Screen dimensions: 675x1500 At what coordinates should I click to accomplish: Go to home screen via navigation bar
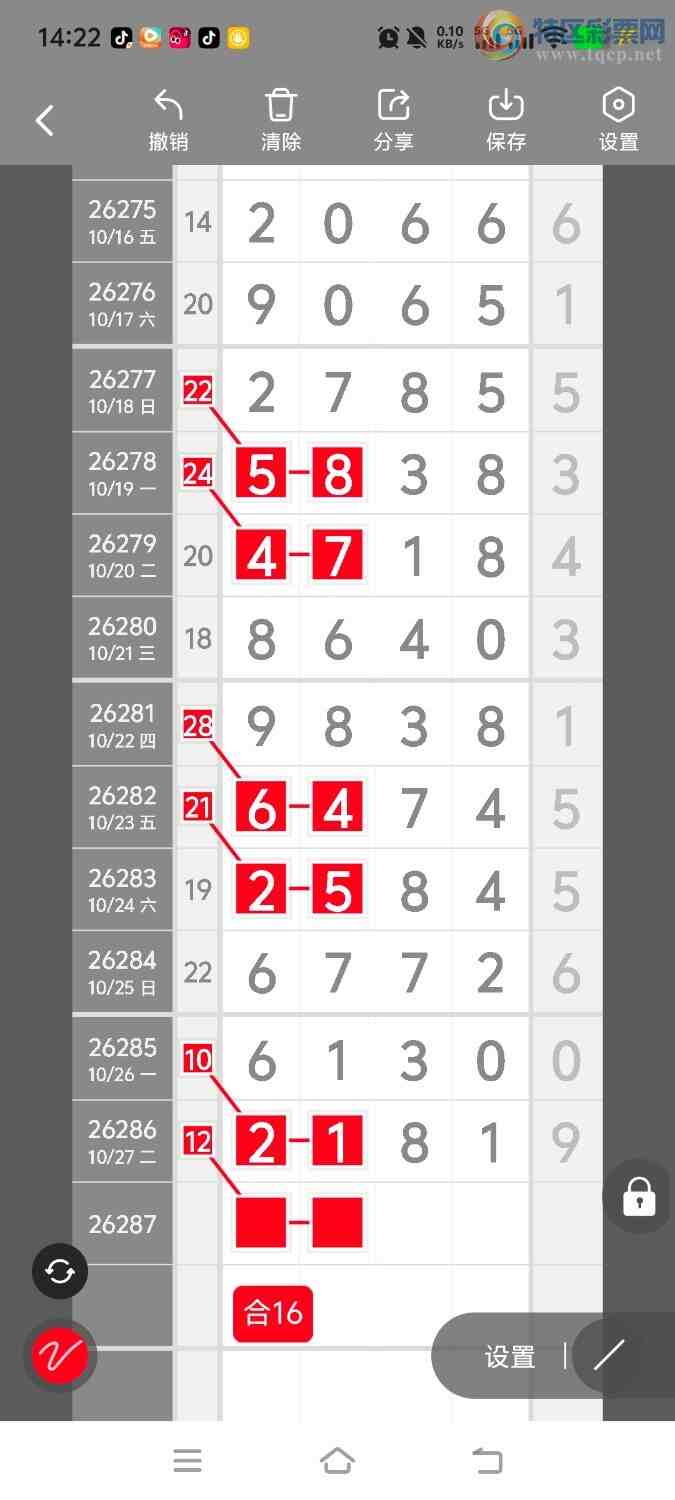click(x=337, y=1461)
